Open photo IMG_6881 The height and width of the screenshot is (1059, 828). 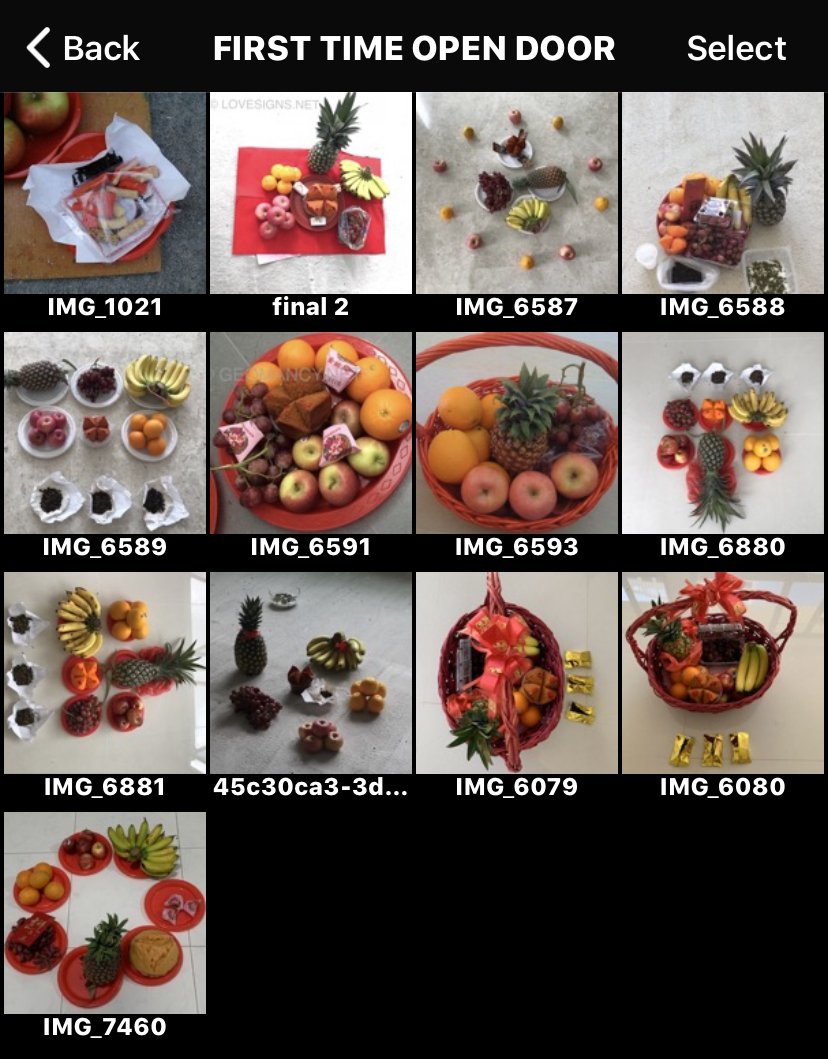coord(105,672)
